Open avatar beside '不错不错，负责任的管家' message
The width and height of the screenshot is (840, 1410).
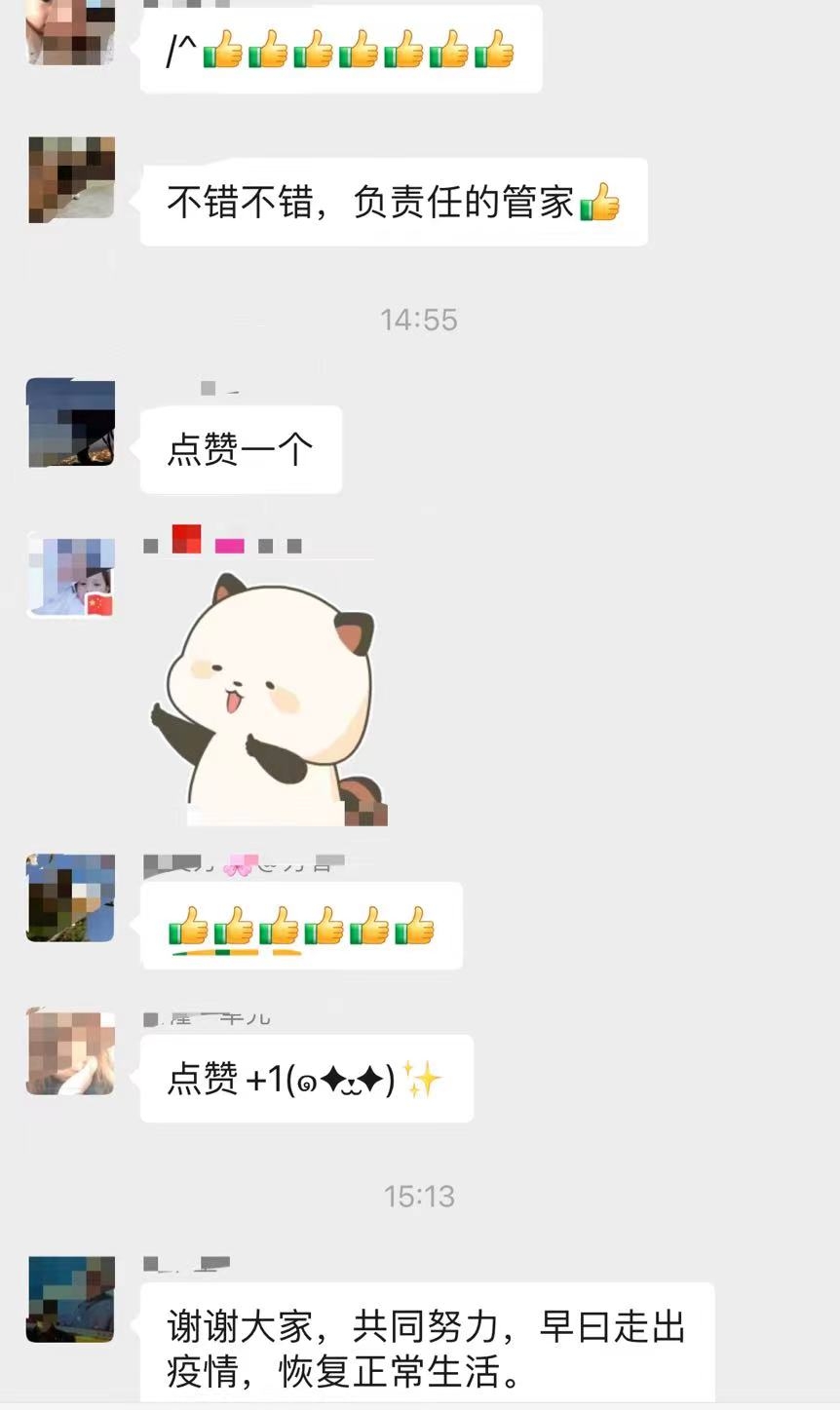pyautogui.click(x=71, y=179)
